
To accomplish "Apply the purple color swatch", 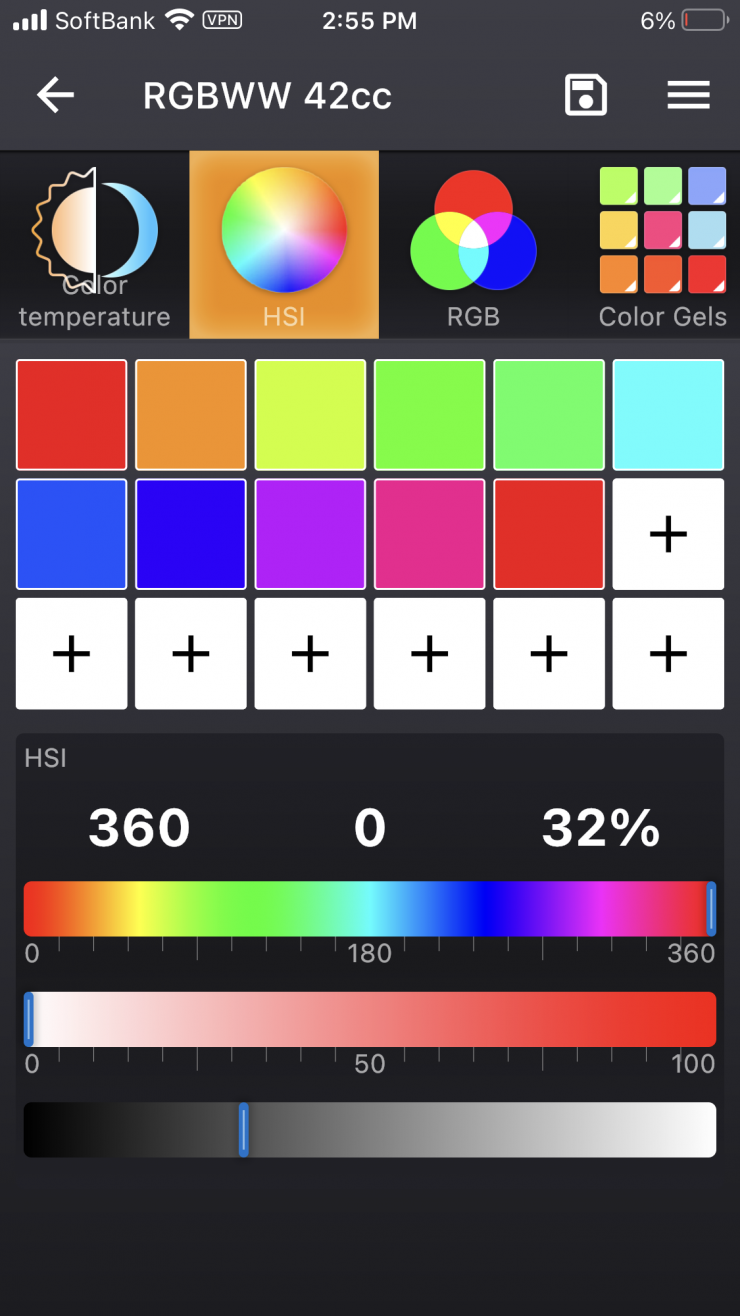I will [310, 534].
